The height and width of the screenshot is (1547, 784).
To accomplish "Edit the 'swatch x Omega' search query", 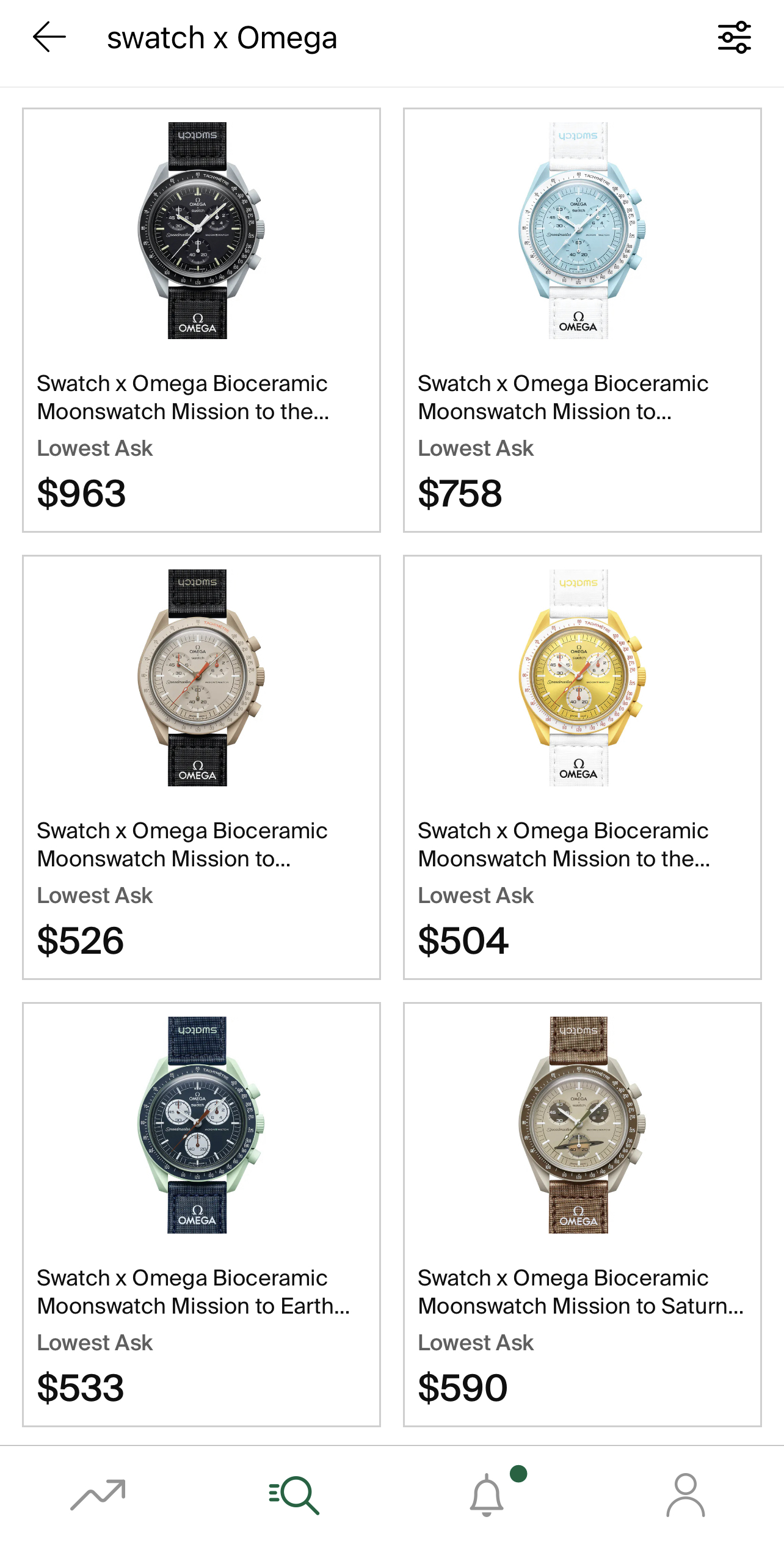I will pos(222,38).
